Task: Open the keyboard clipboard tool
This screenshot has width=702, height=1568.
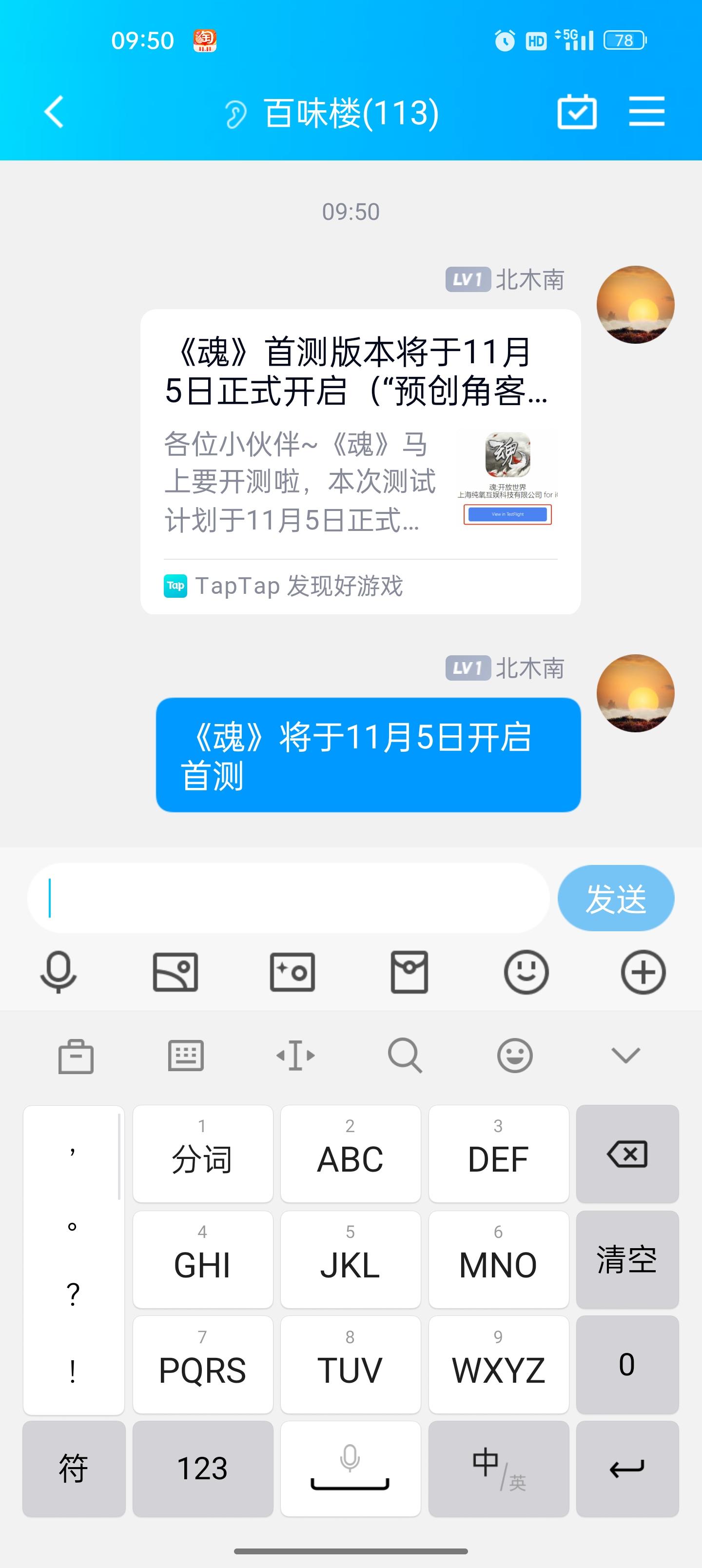Action: point(76,1056)
